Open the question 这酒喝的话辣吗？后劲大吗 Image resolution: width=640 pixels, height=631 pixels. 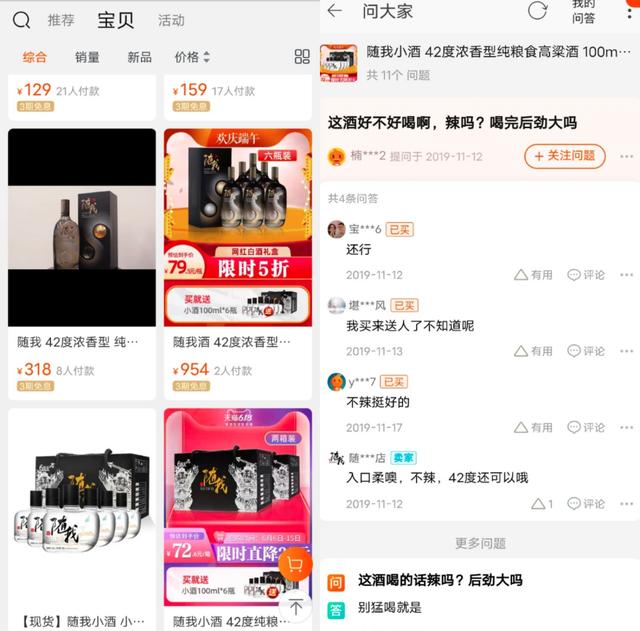point(440,580)
